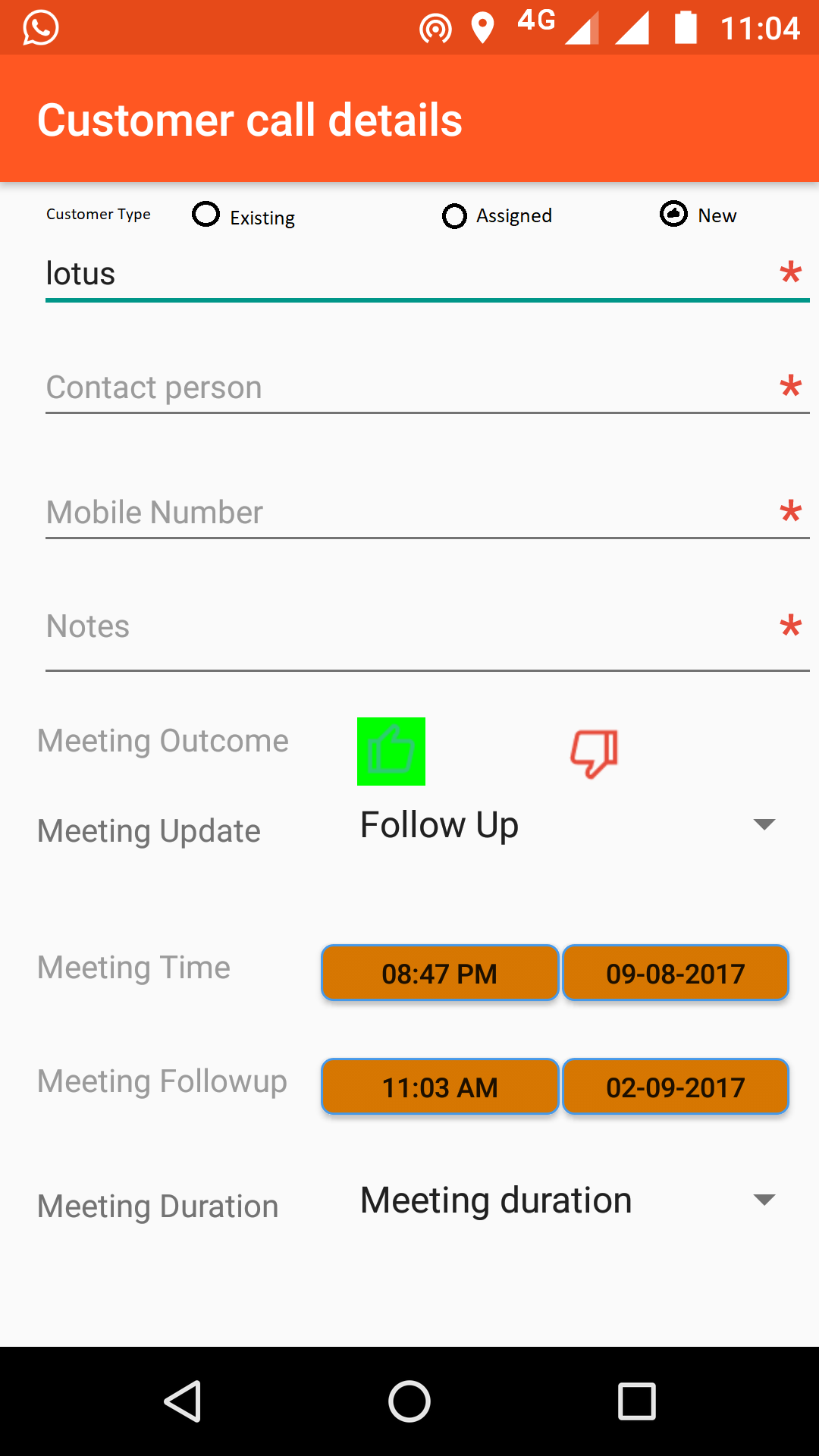
Task: Expand the Follow Up meeting update dropdown
Action: pos(567,825)
